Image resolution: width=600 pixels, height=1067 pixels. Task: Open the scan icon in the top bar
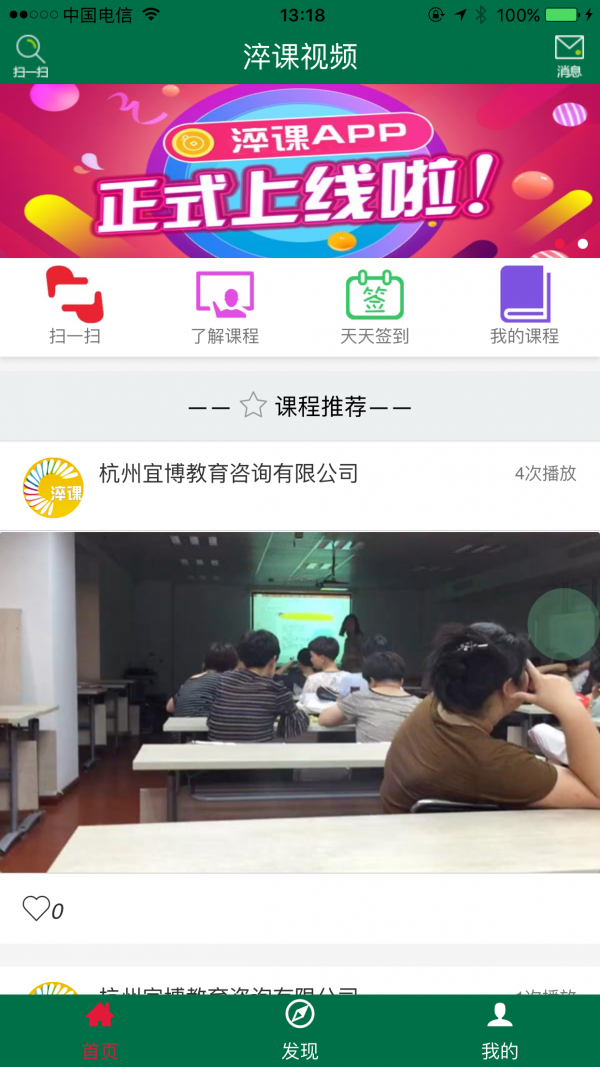click(30, 56)
